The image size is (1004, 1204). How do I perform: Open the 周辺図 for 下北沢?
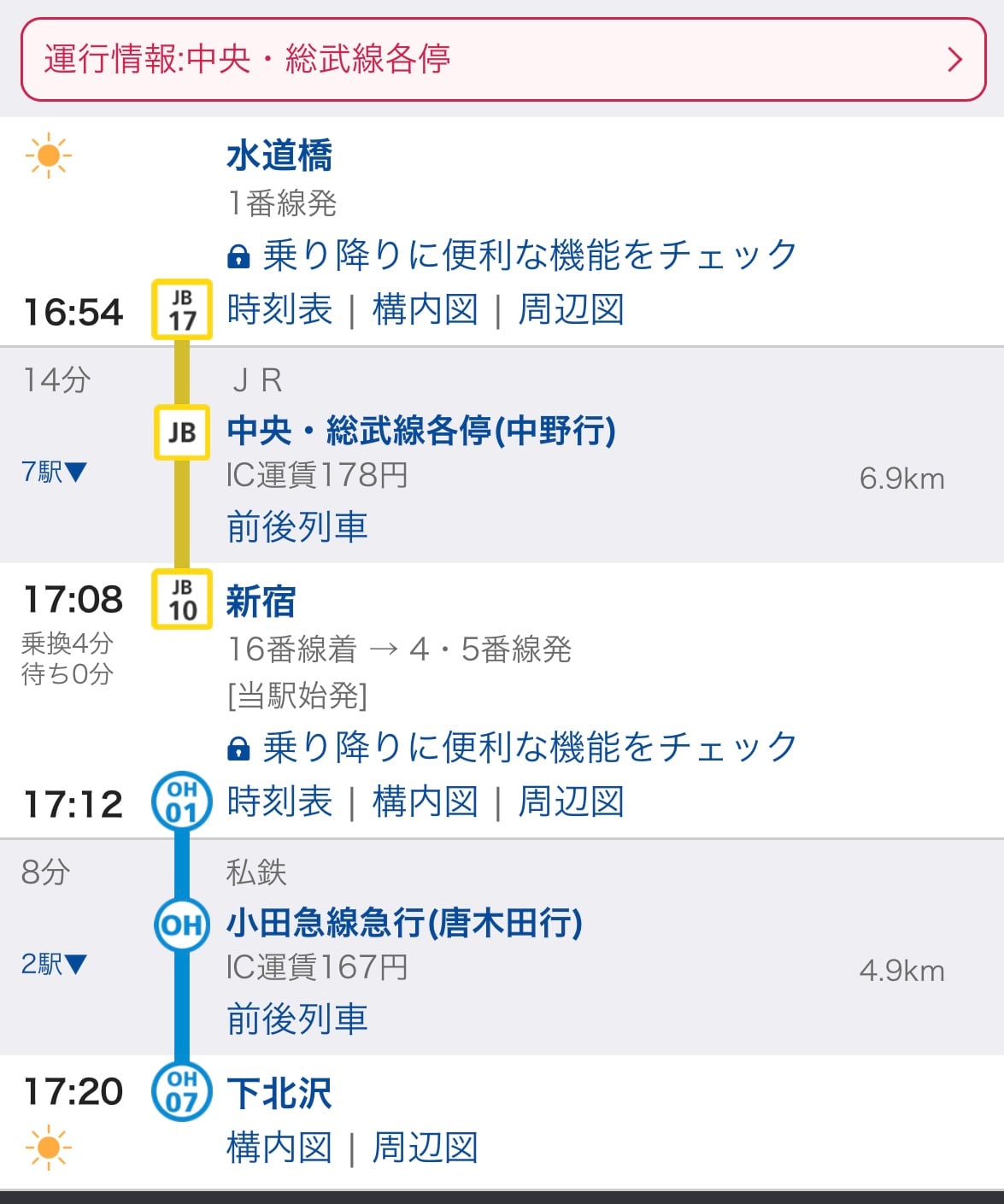click(x=425, y=1148)
